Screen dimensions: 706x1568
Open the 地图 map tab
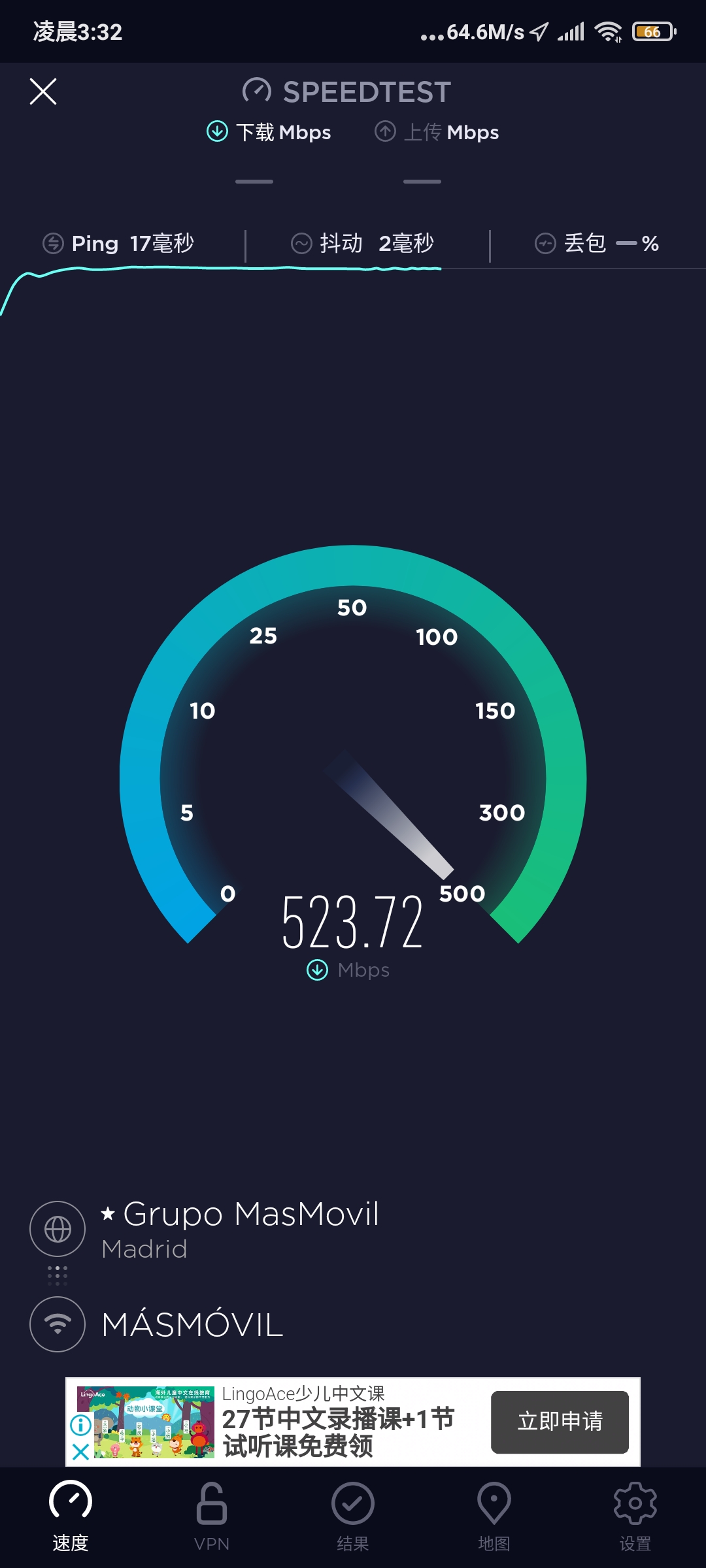tap(494, 1516)
